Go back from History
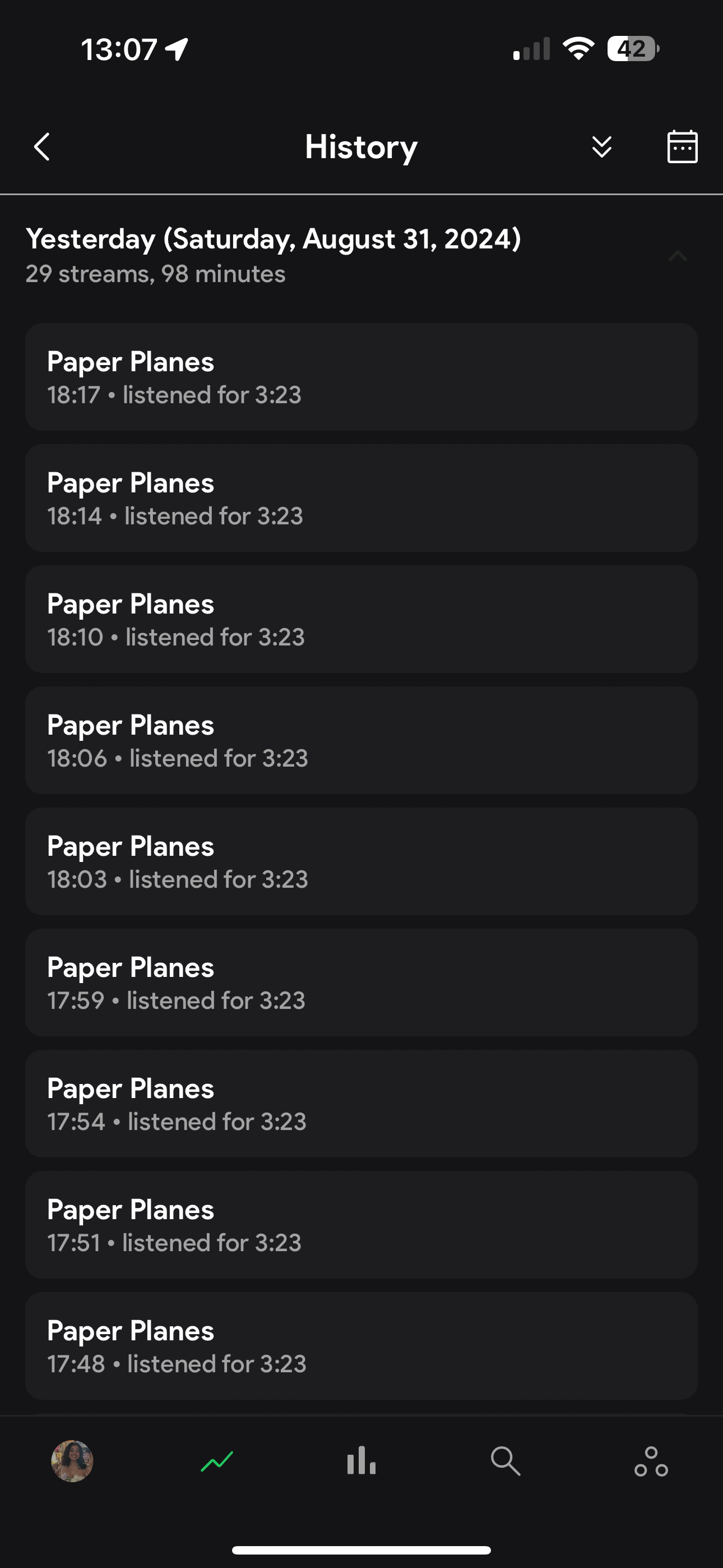This screenshot has height=1568, width=723. (41, 147)
